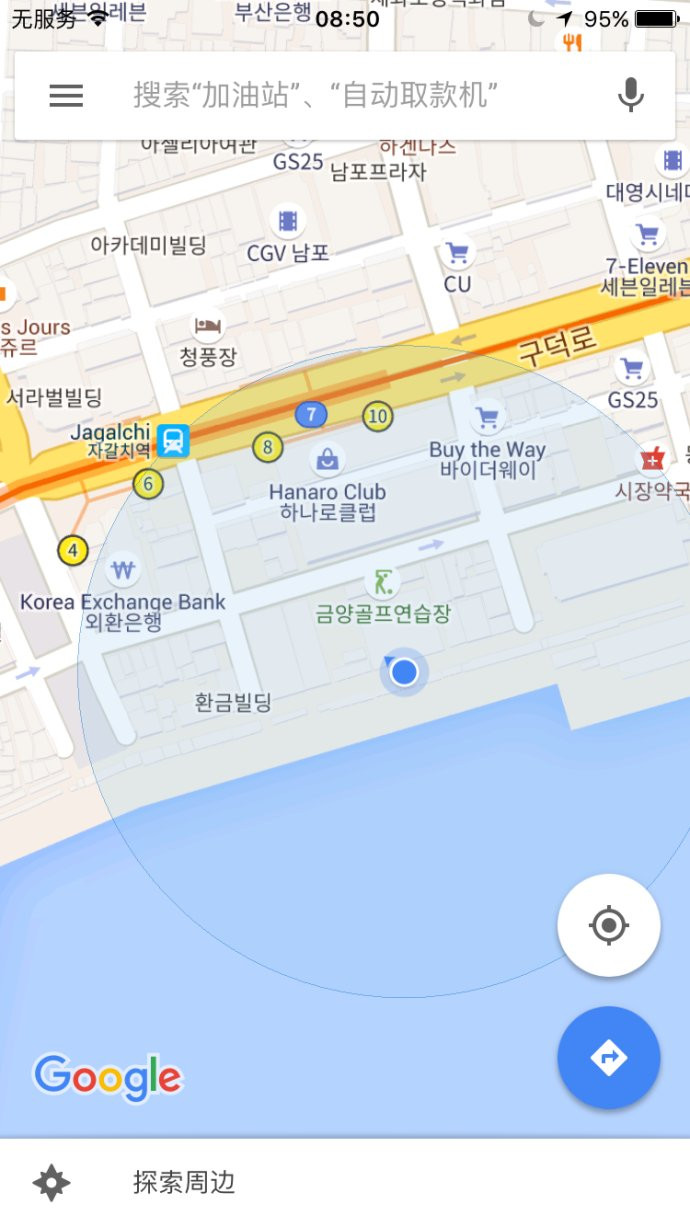Open the hamburger side menu
The width and height of the screenshot is (690, 1227).
pos(66,96)
